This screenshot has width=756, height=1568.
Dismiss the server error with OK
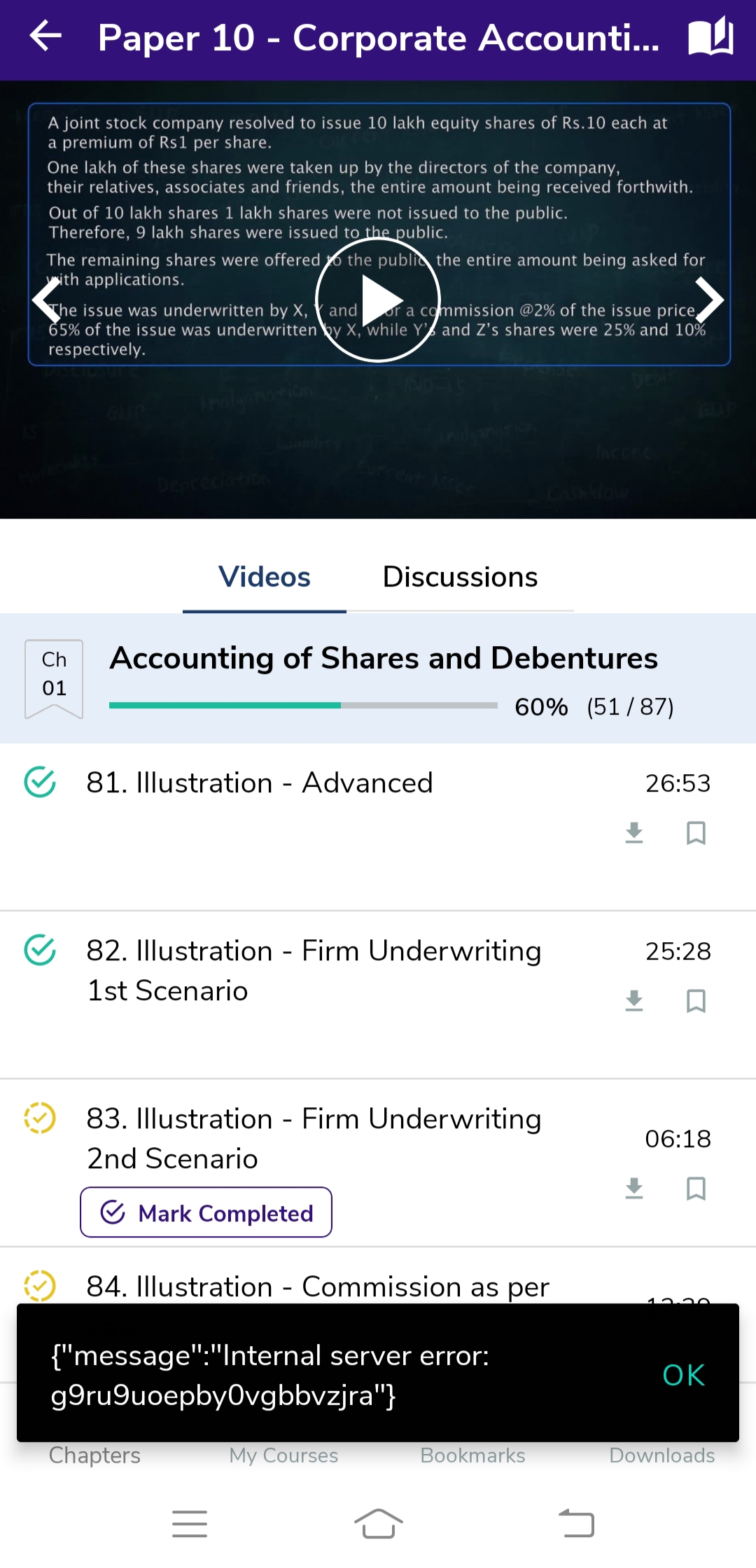click(x=683, y=1375)
